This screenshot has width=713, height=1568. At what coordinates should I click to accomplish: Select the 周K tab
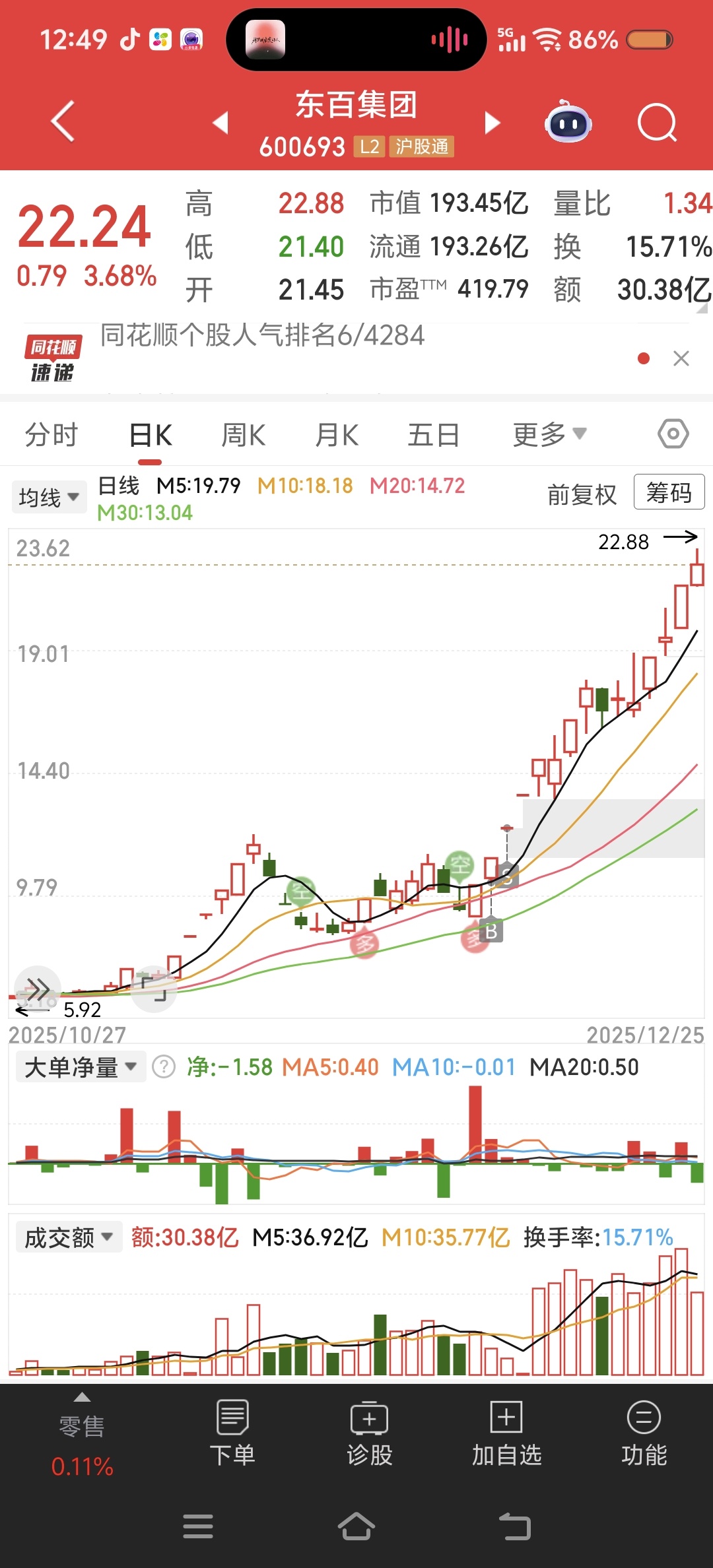point(243,435)
